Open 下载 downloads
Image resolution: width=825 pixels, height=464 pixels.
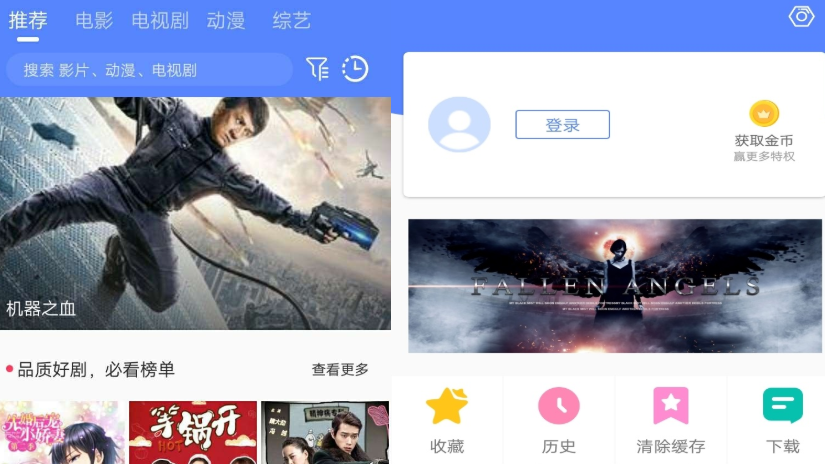coord(783,420)
